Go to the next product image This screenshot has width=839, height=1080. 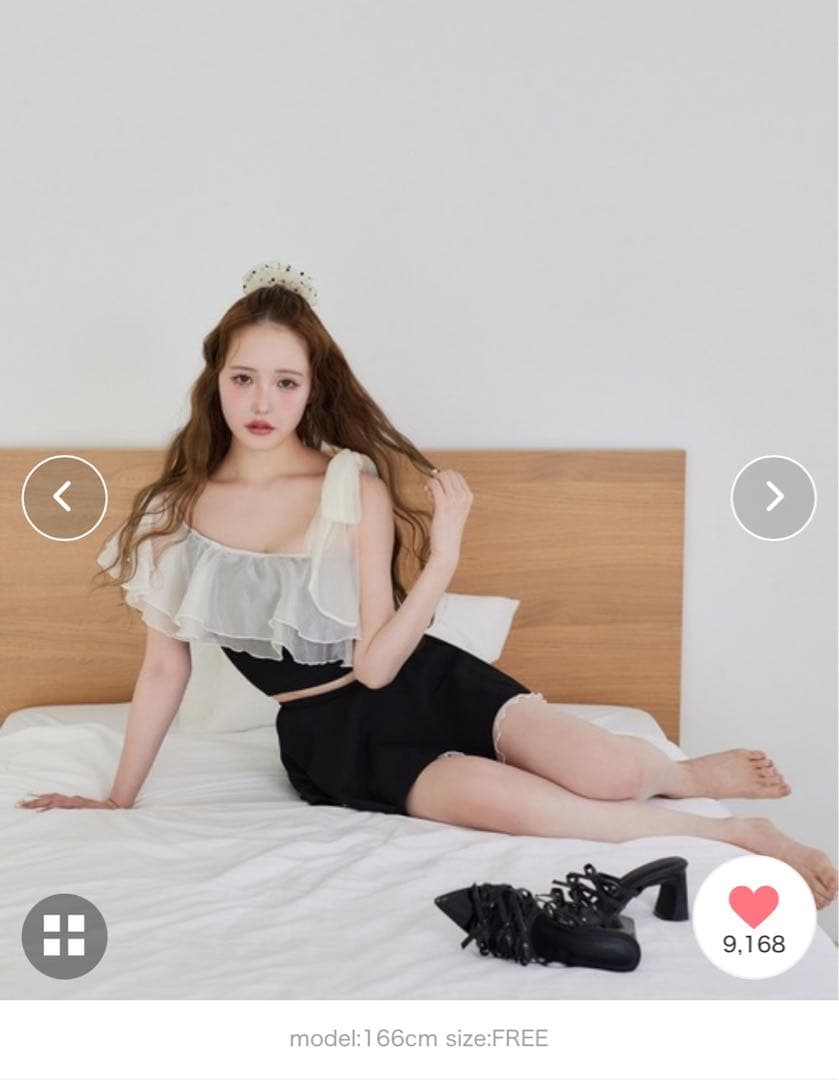(773, 497)
